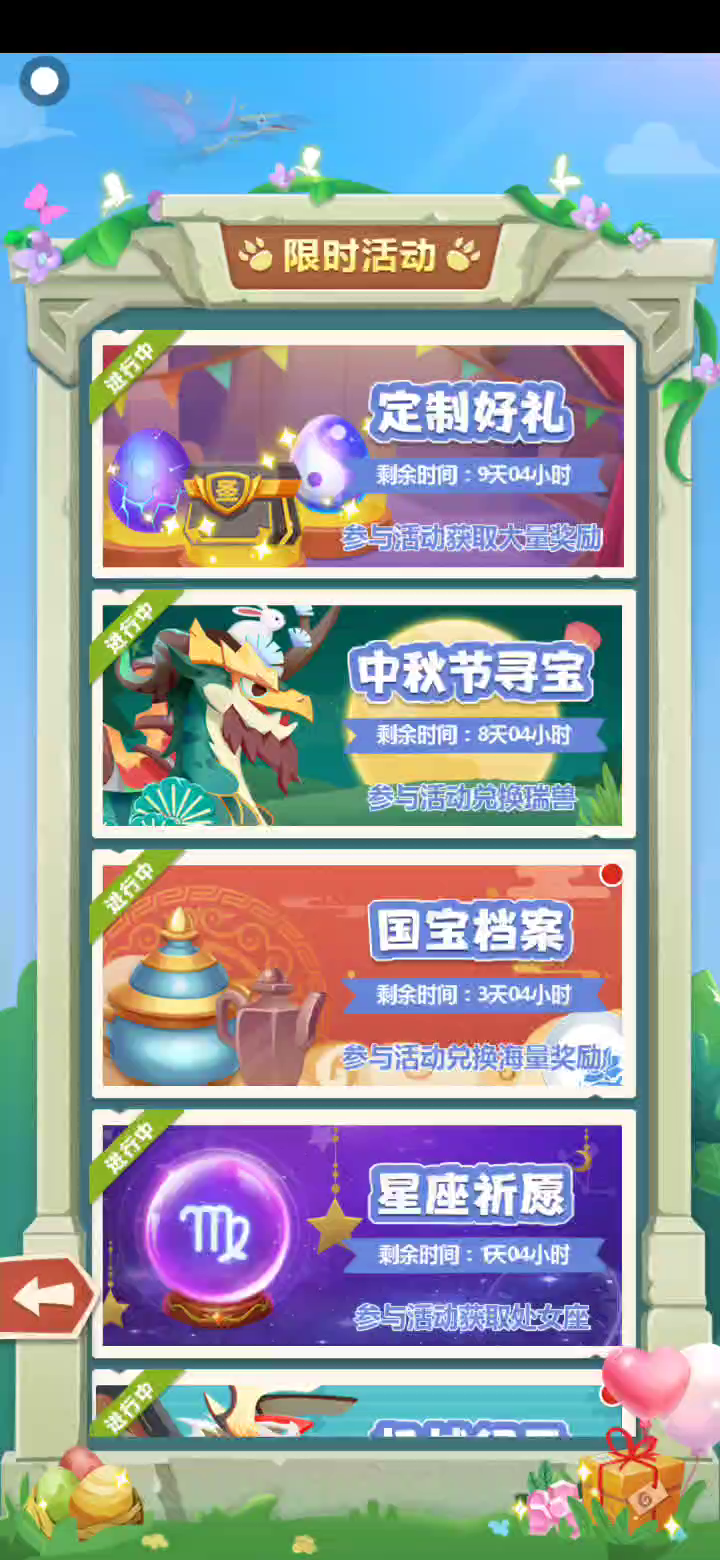Tap the red back arrow button
Screen dimensions: 720x1560
pos(47,1297)
